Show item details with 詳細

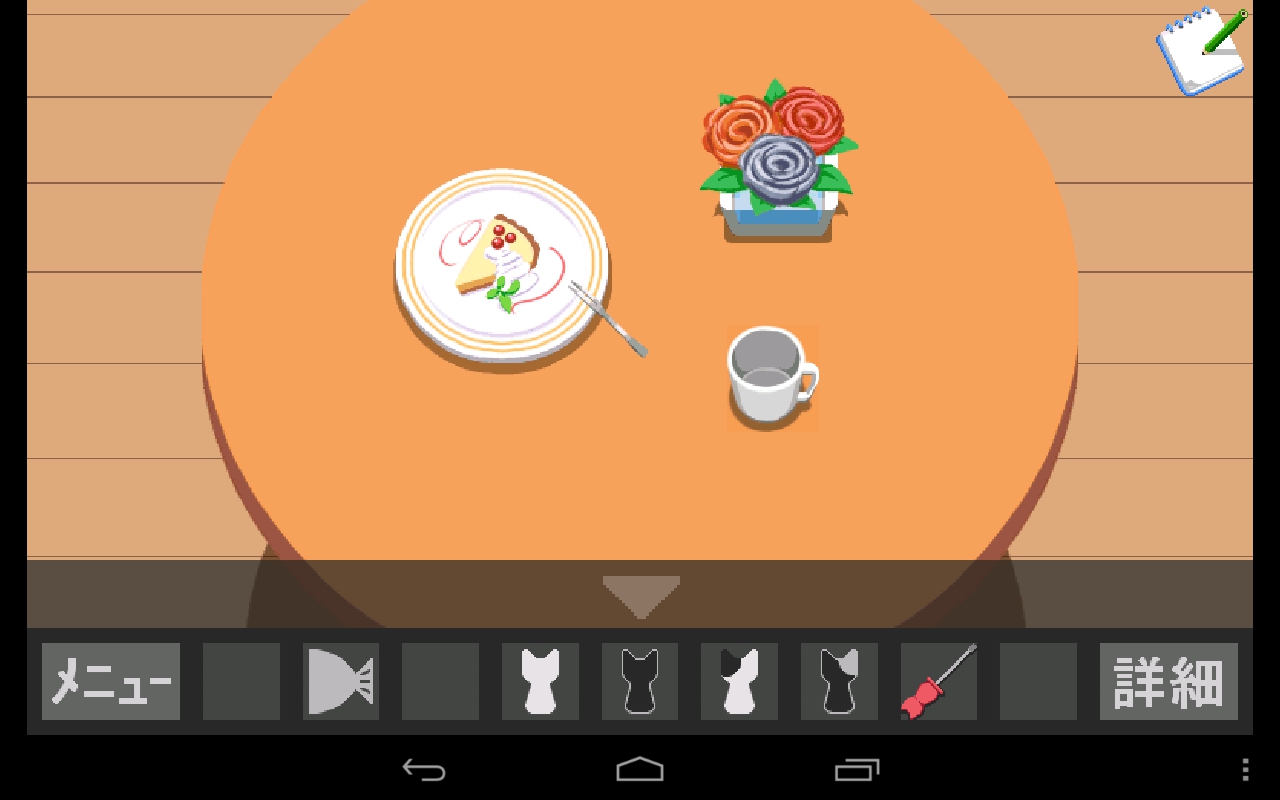(x=1168, y=682)
